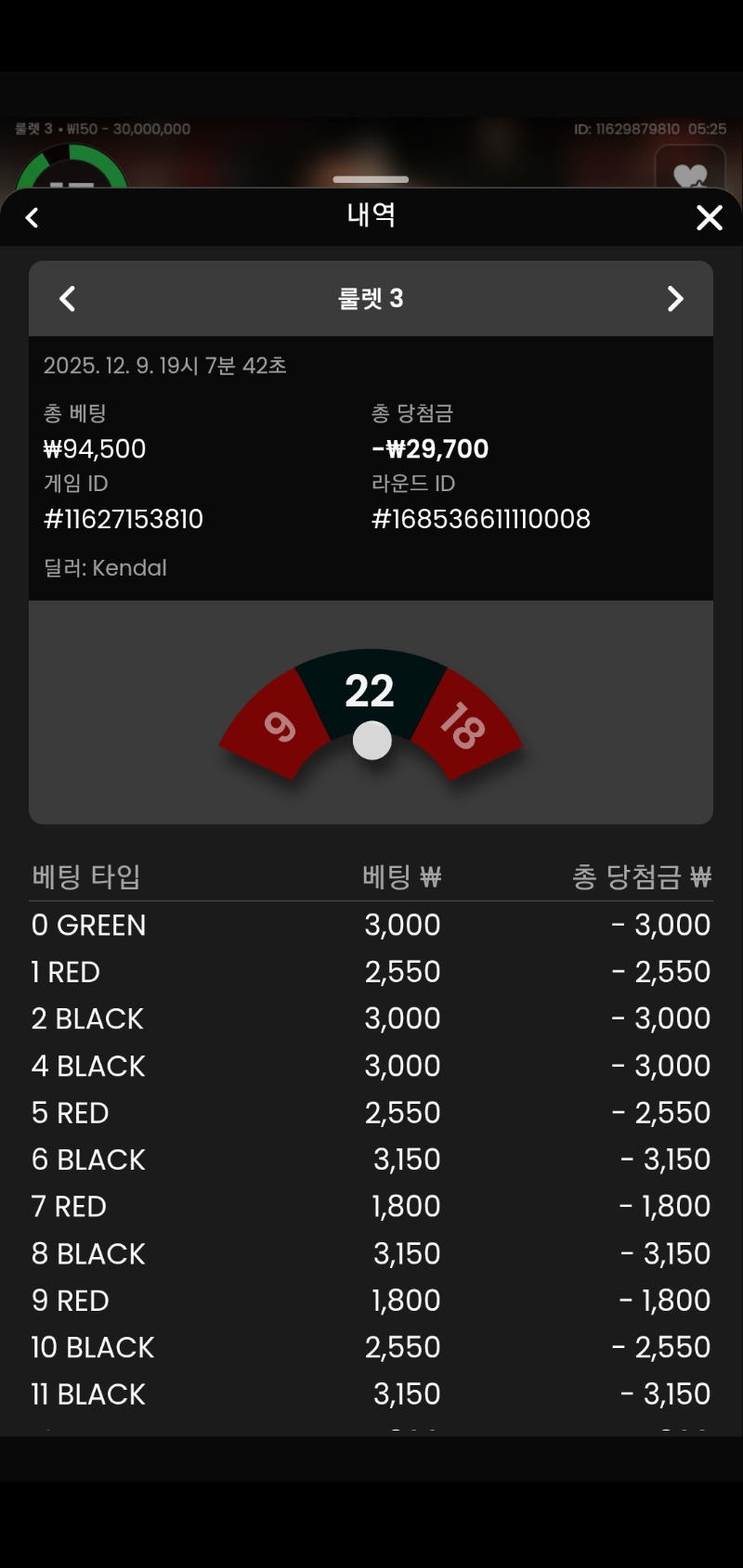Screen dimensions: 743x1568
Task: Click the 내역 title at the top
Action: [x=371, y=214]
